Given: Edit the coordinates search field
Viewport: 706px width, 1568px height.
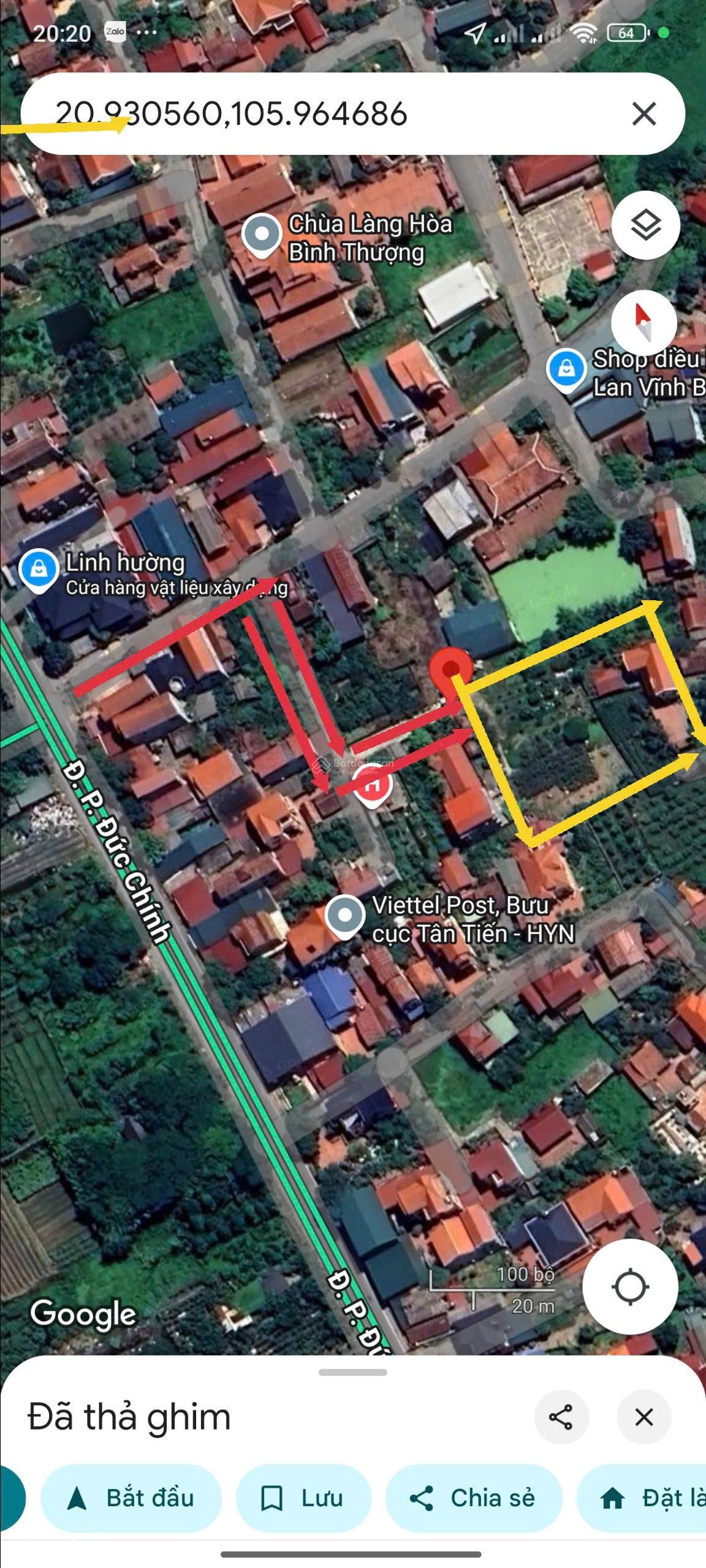Looking at the screenshot, I should coord(319,114).
